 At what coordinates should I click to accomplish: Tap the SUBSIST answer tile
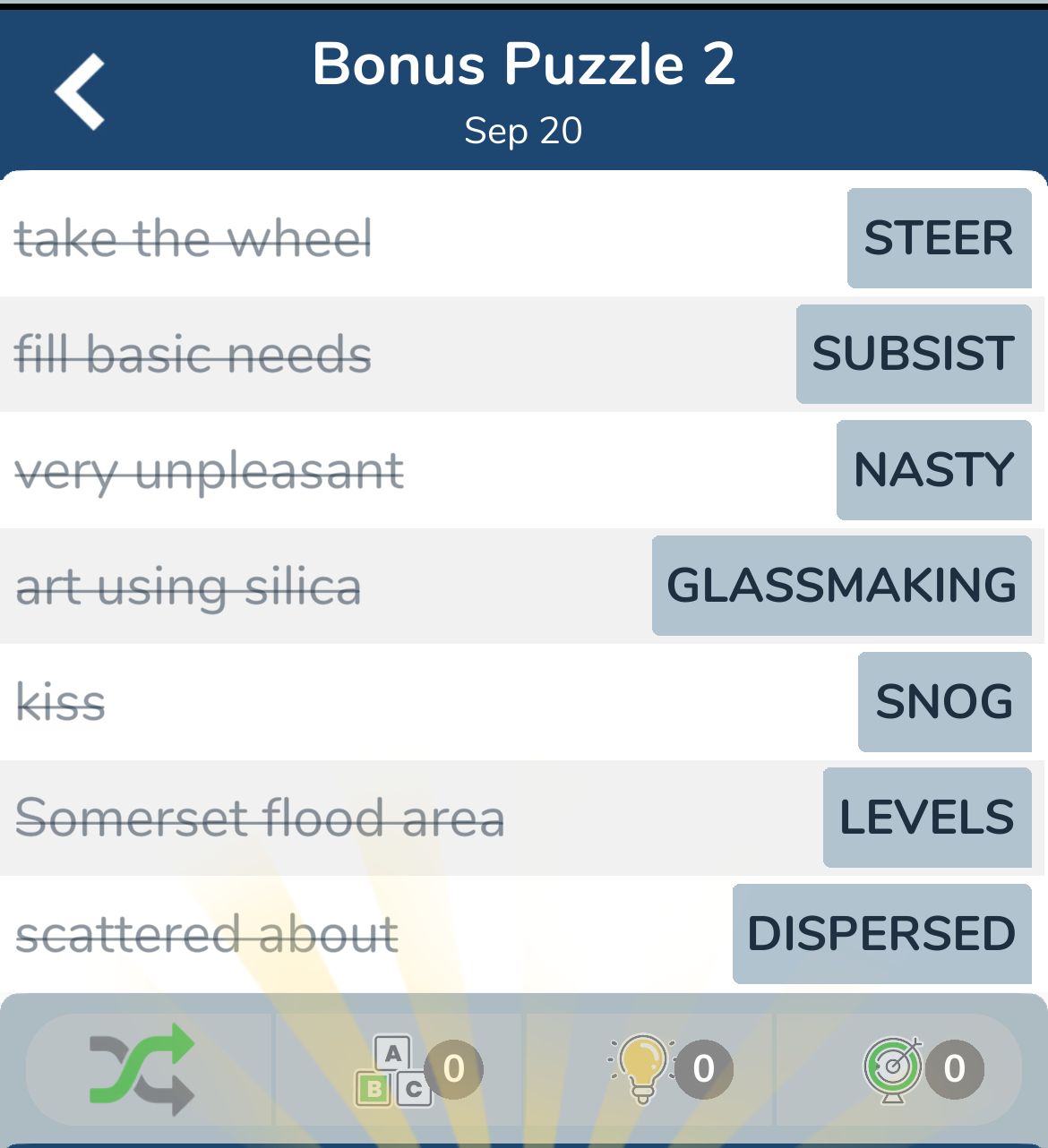coord(914,354)
